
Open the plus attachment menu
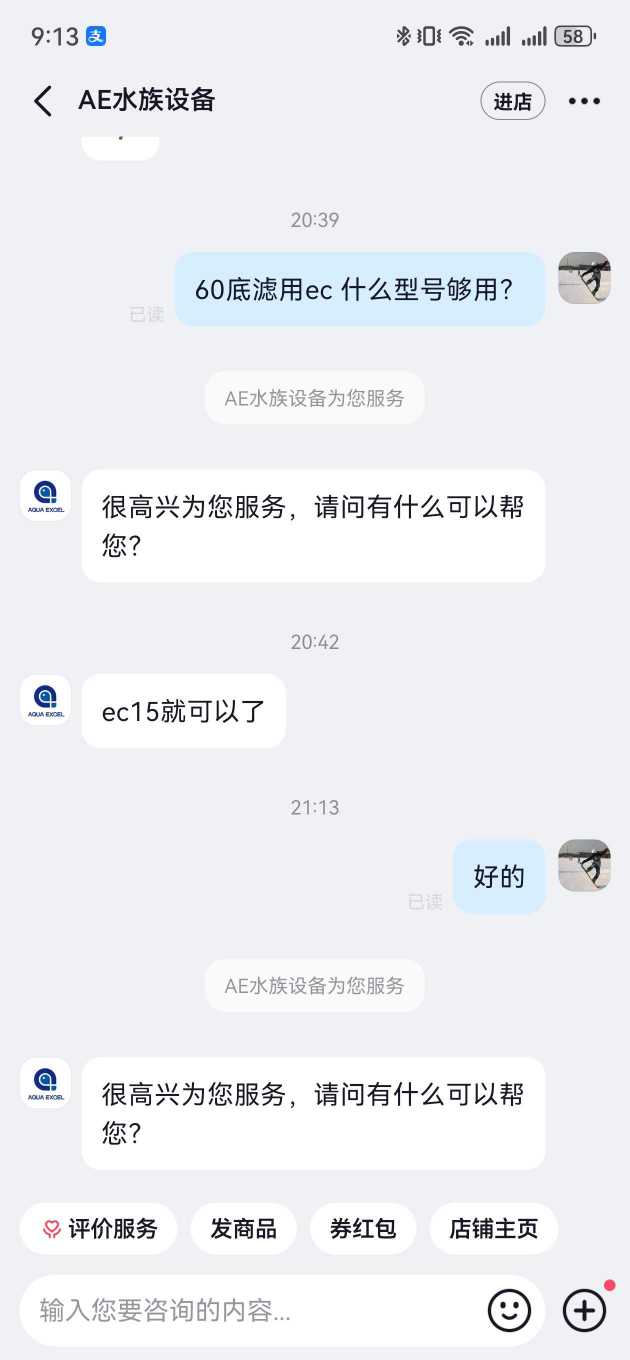585,1310
